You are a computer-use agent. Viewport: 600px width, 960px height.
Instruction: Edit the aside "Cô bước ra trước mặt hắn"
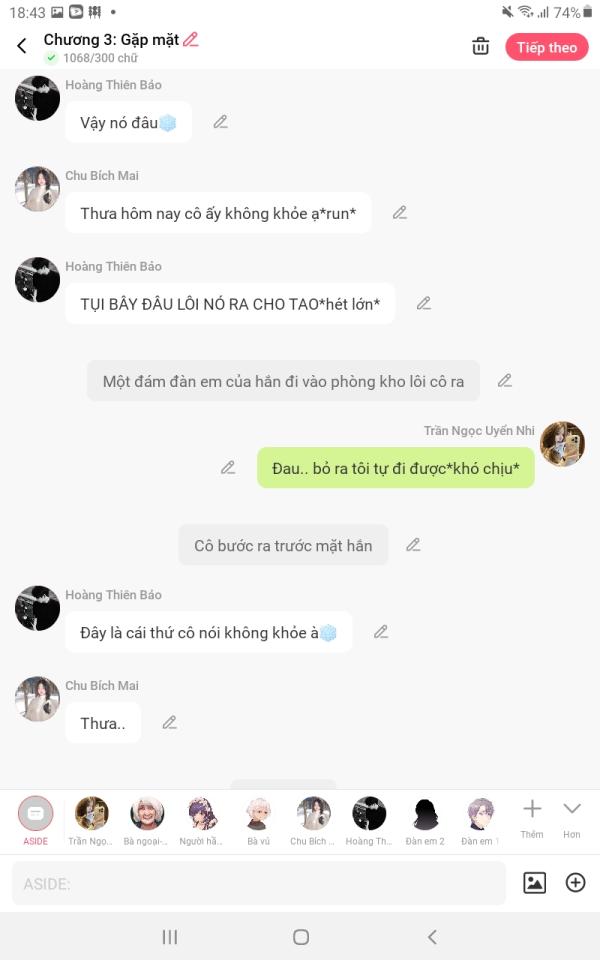pos(413,545)
